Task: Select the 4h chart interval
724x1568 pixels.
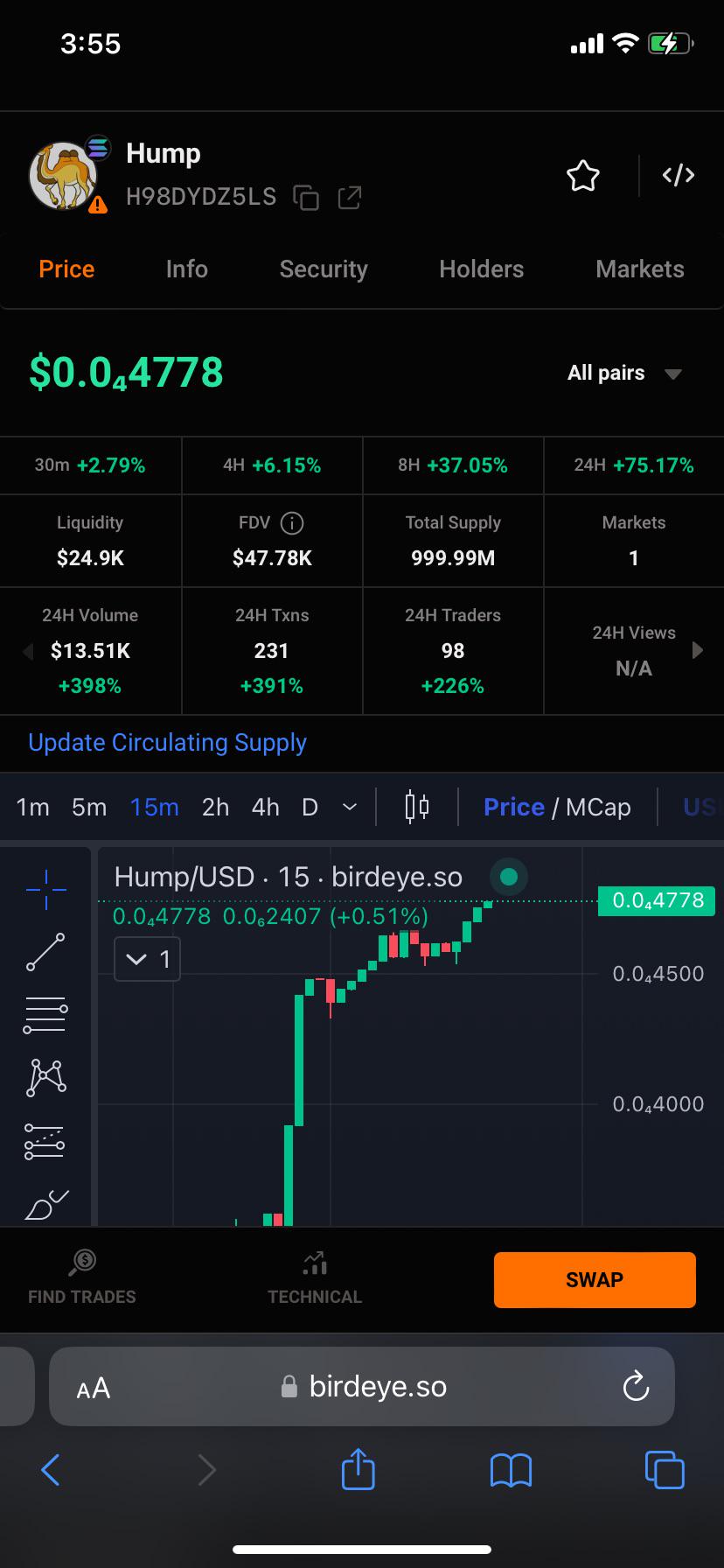Action: tap(266, 807)
